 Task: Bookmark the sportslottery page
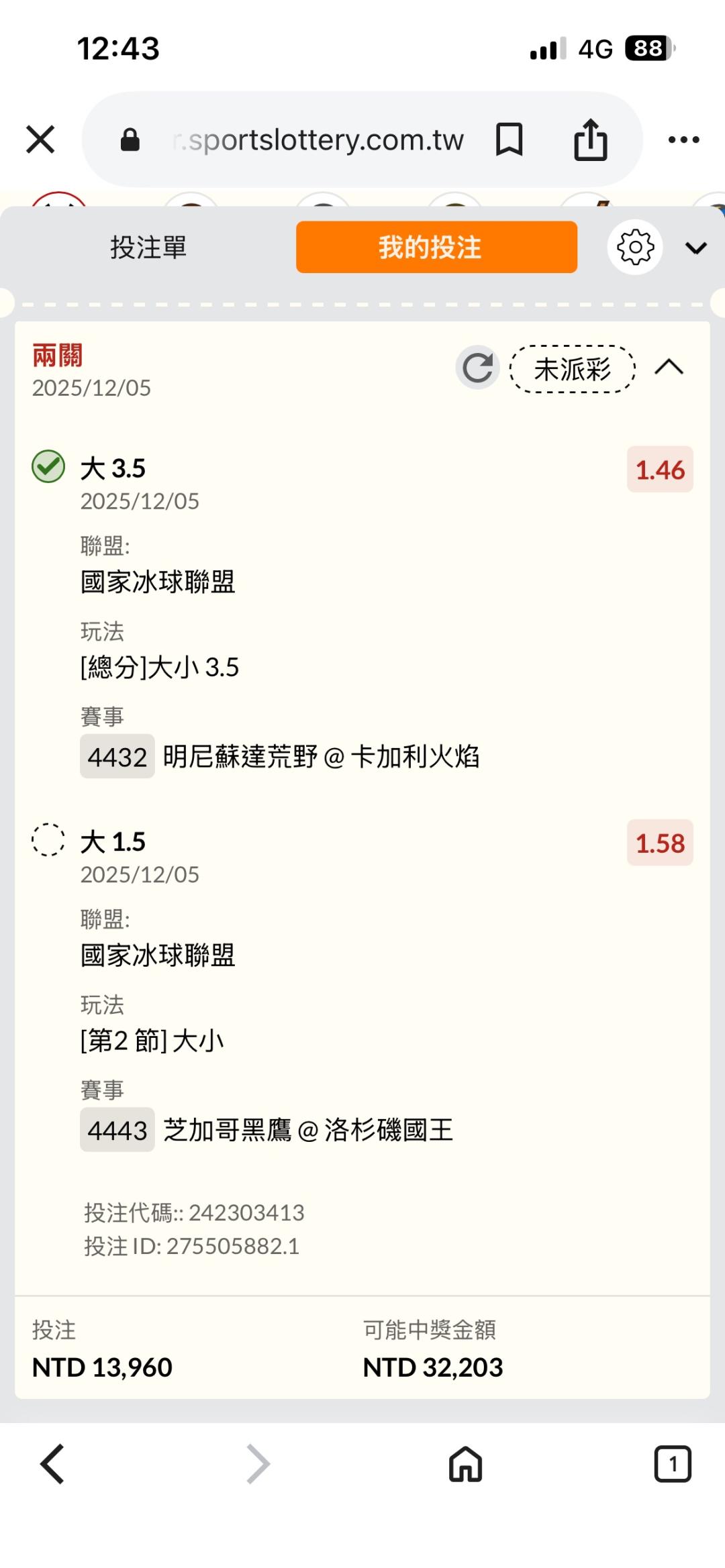click(x=509, y=140)
